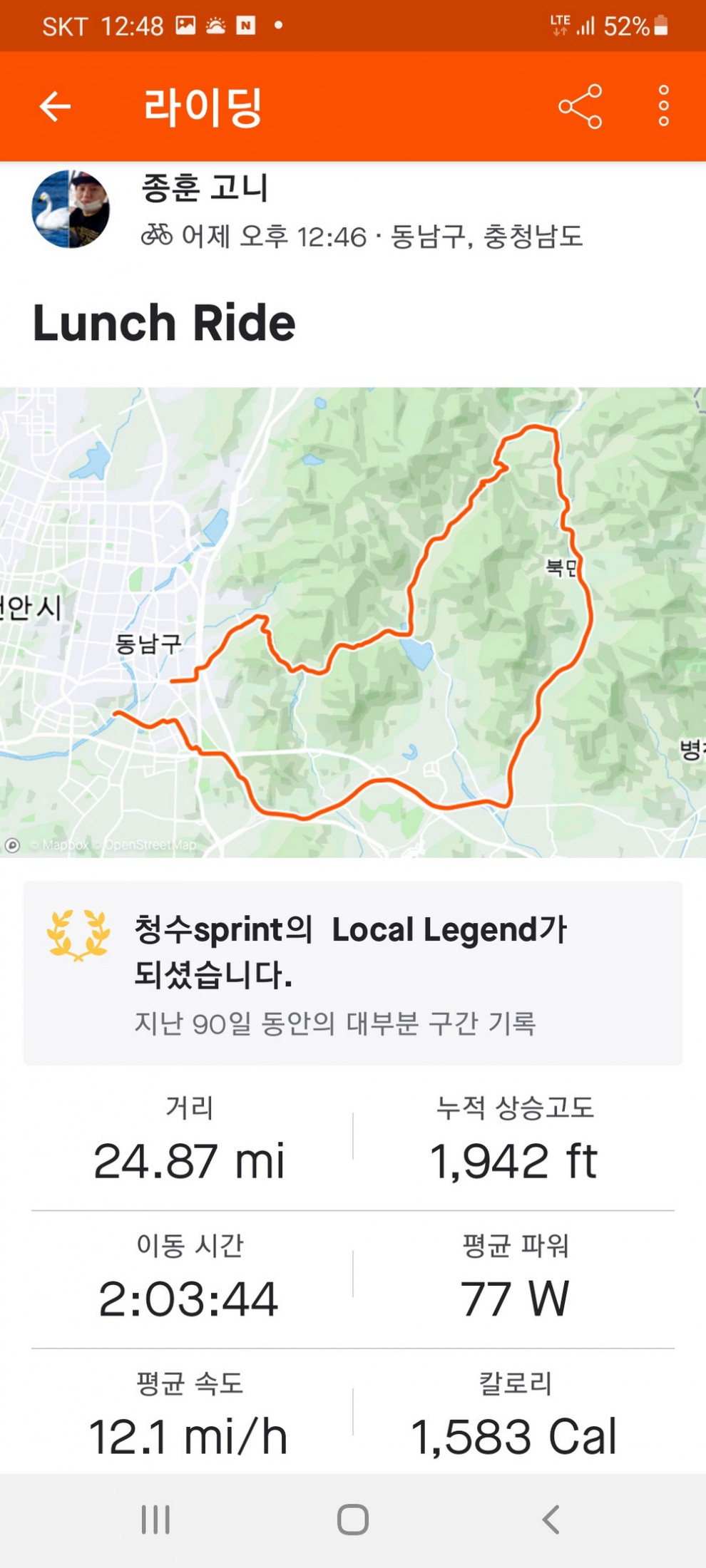Go back using the arrow in the app bar
This screenshot has width=706, height=1568.
point(55,107)
